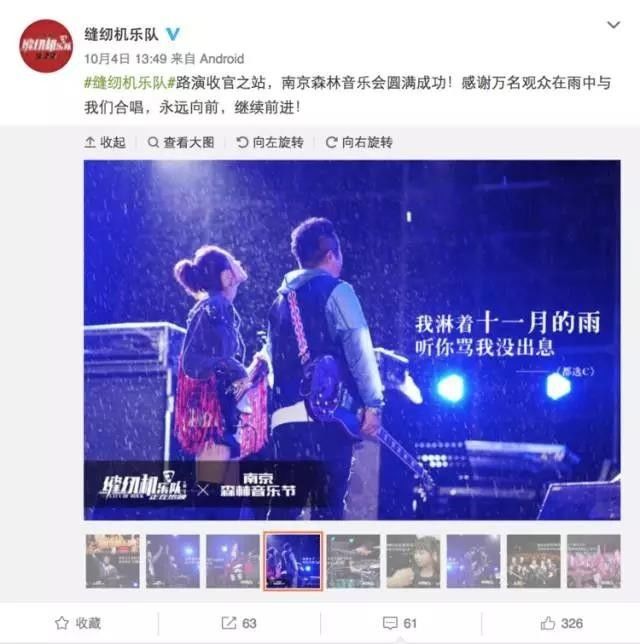Viewport: 640px width, 644px height.
Task: Rotate the image left with 向左旋转
Action: [270, 143]
